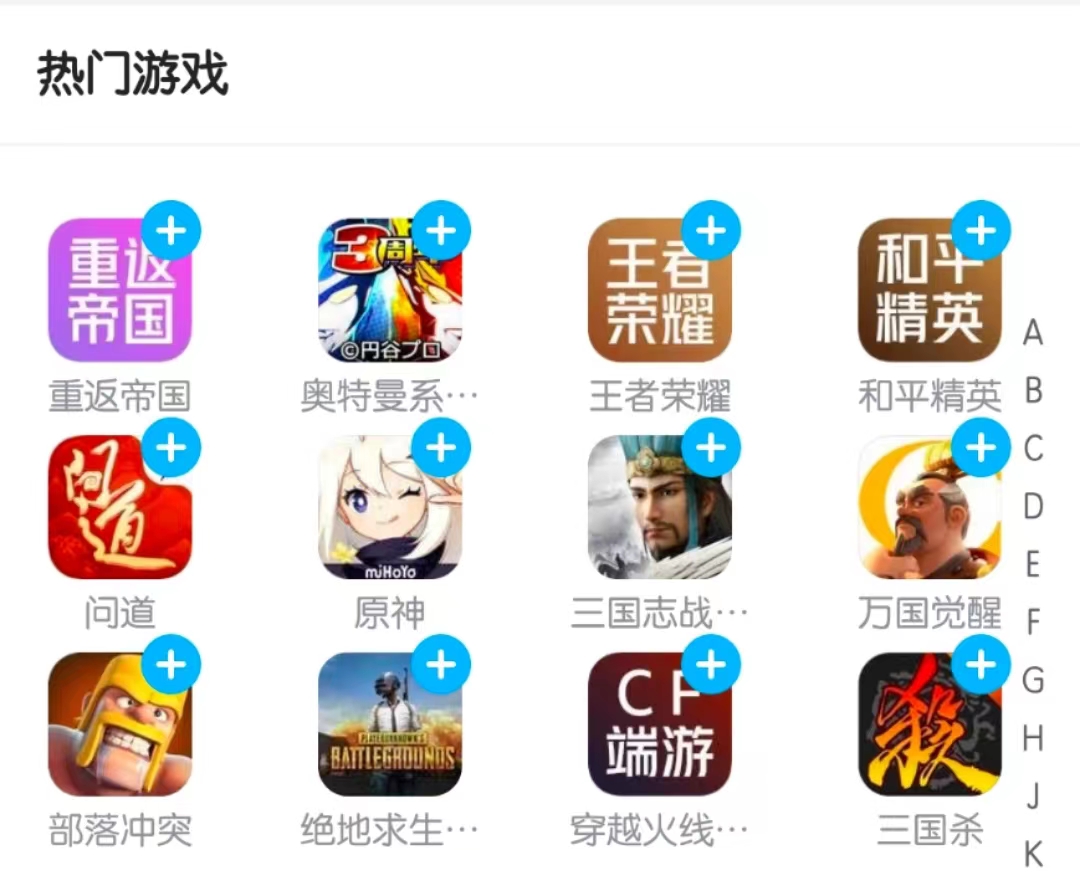
Task: Add 绝地求生 with its plus button
Action: (441, 665)
